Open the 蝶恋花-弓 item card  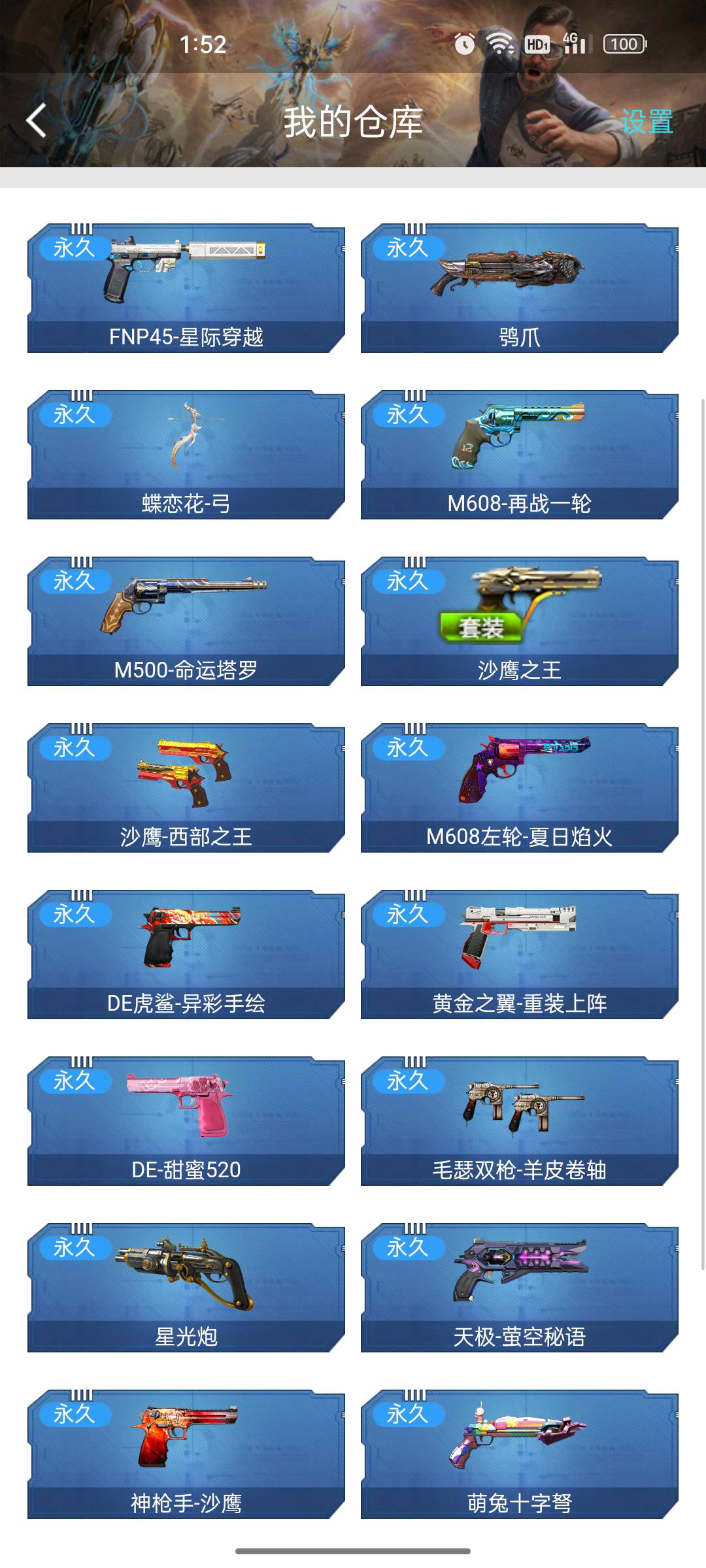pos(186,455)
